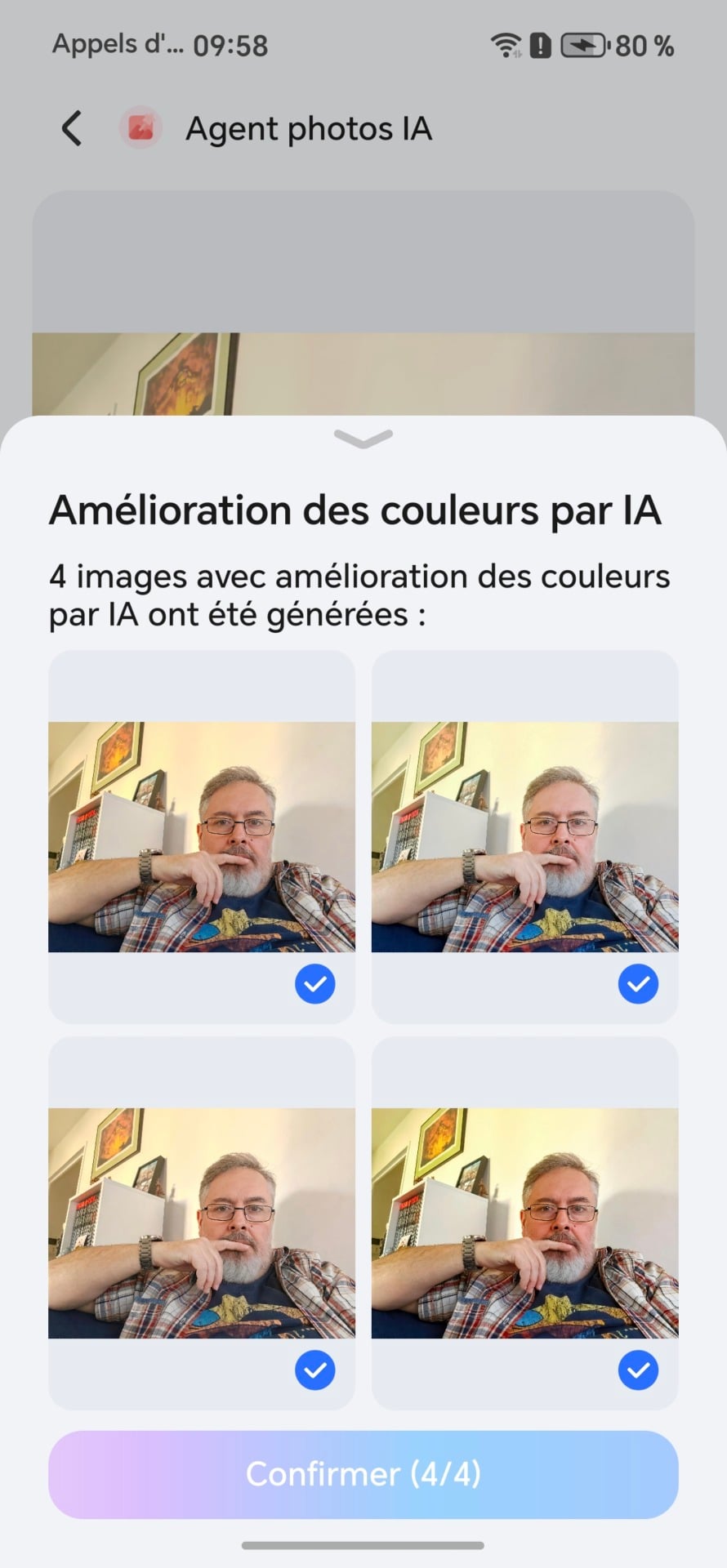Uncheck the top-left generated image
Image resolution: width=727 pixels, height=1568 pixels.
pos(314,984)
